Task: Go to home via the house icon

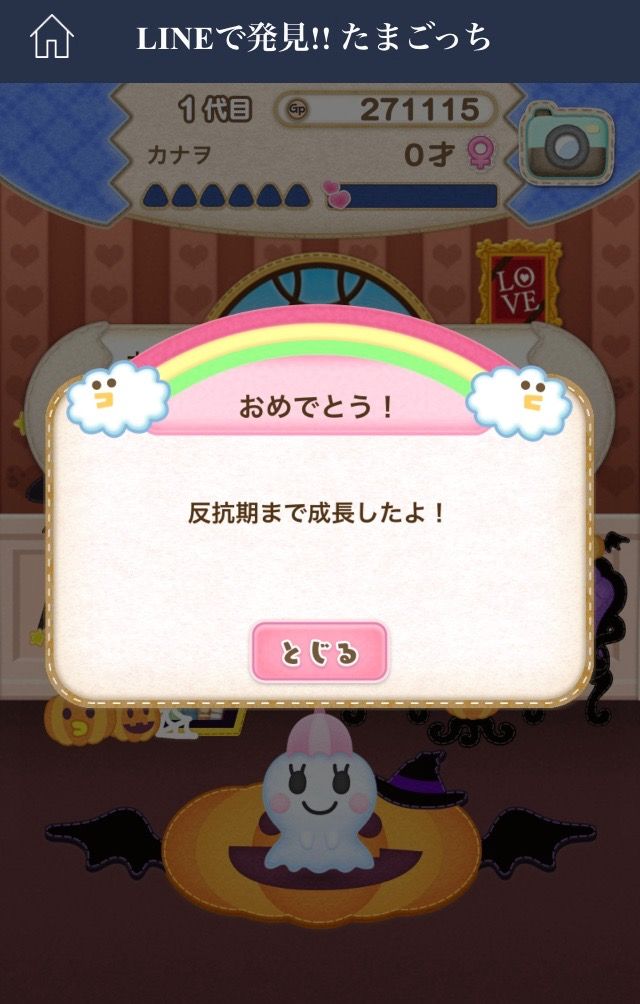Action: click(x=52, y=39)
